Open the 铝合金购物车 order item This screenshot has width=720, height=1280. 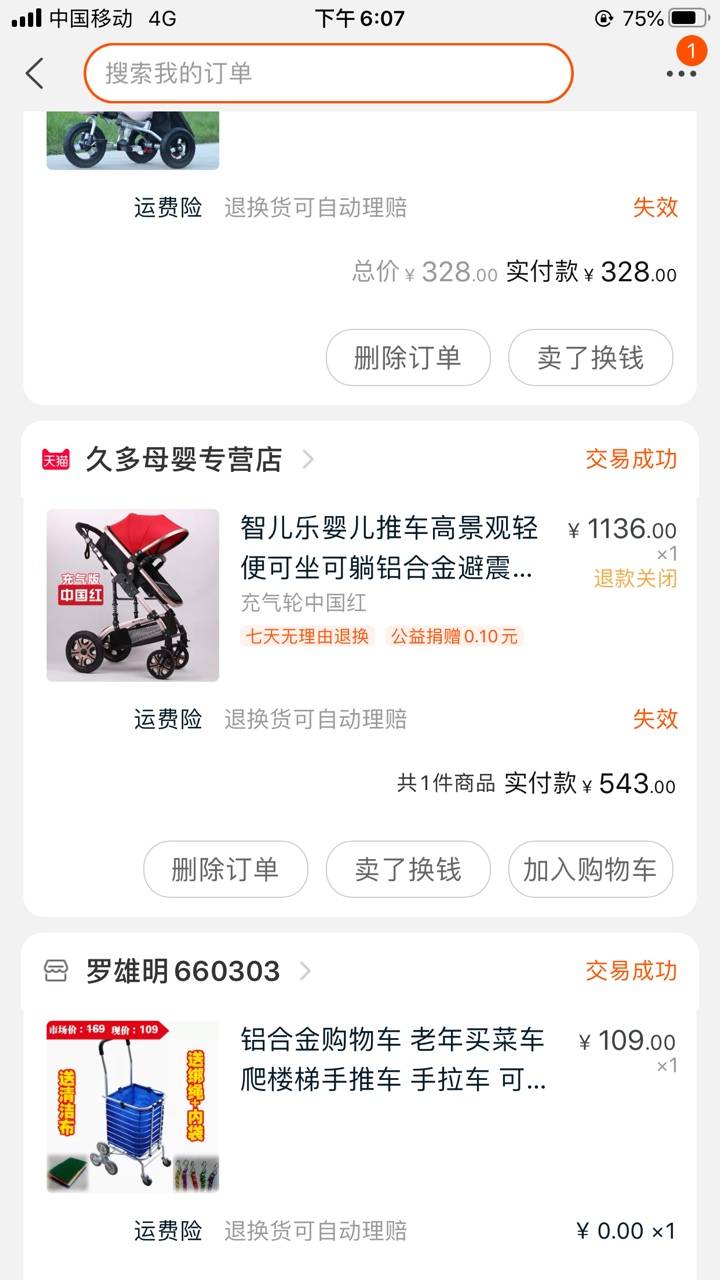(360, 1106)
